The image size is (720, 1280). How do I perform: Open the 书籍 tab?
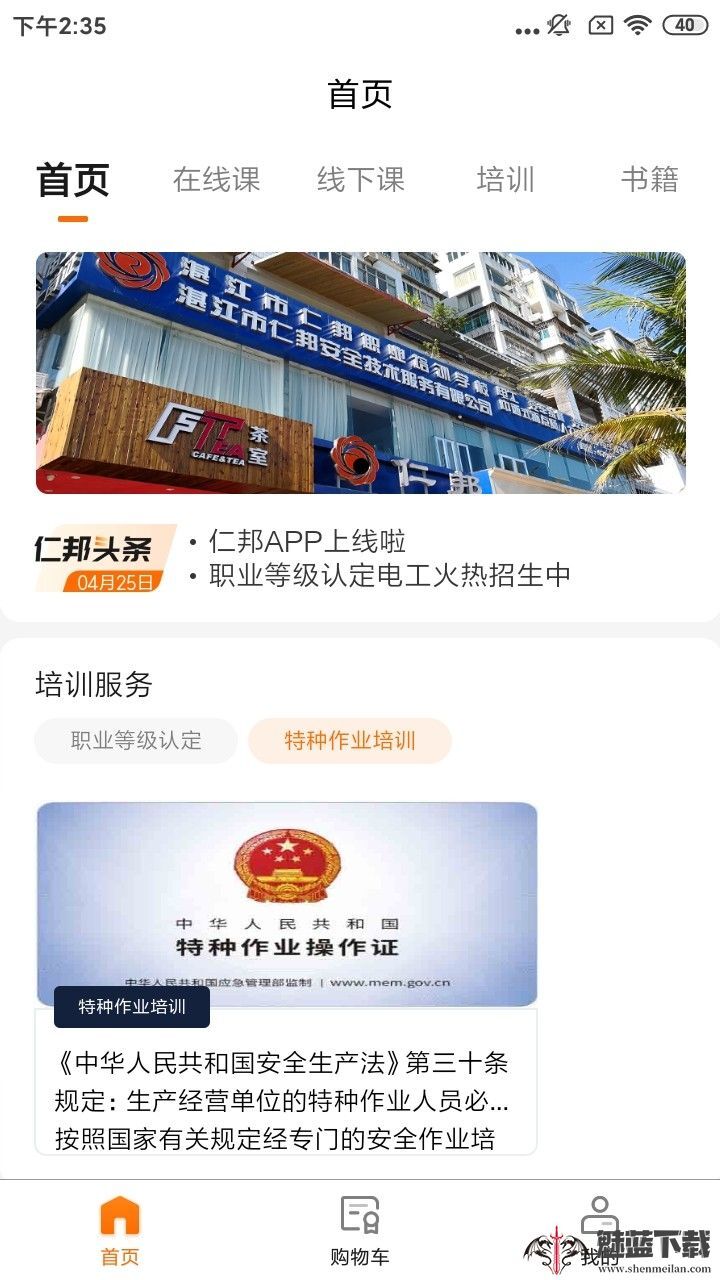tap(652, 180)
